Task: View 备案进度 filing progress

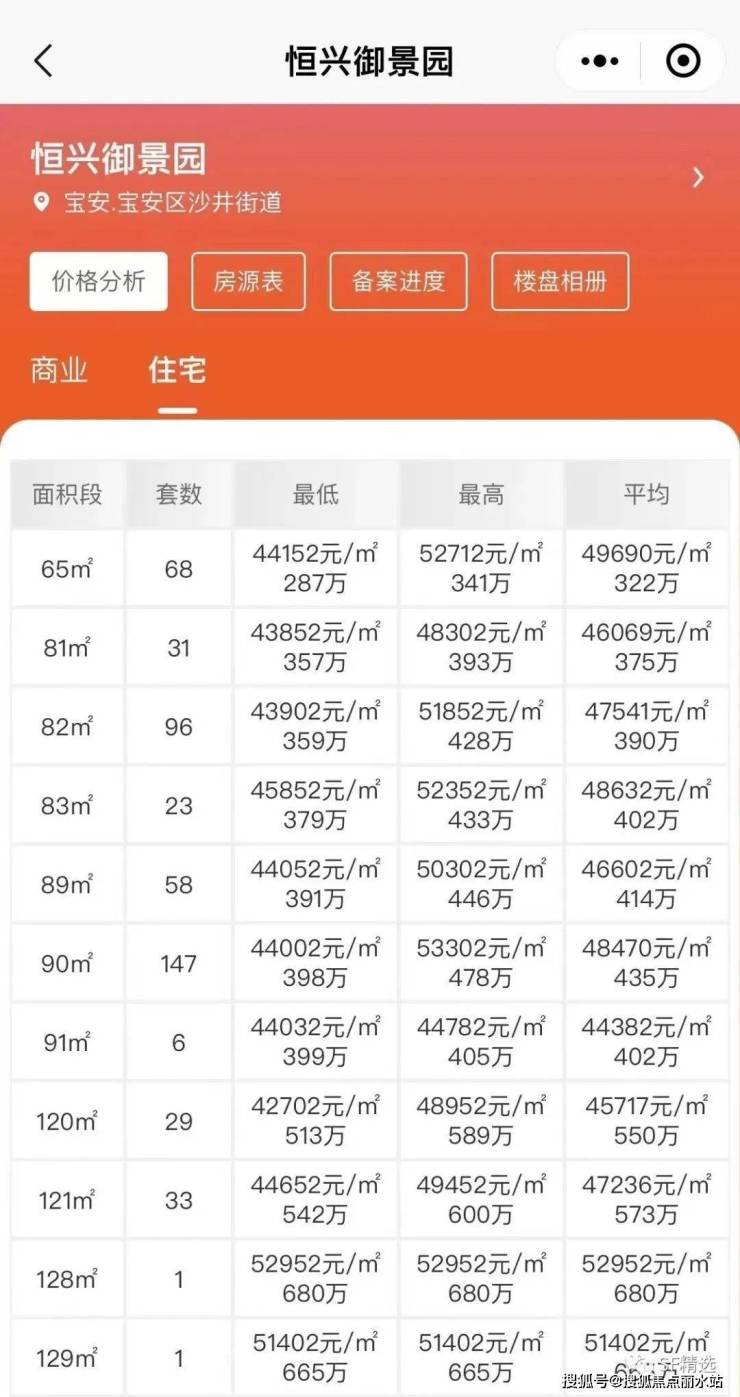Action: pos(398,281)
